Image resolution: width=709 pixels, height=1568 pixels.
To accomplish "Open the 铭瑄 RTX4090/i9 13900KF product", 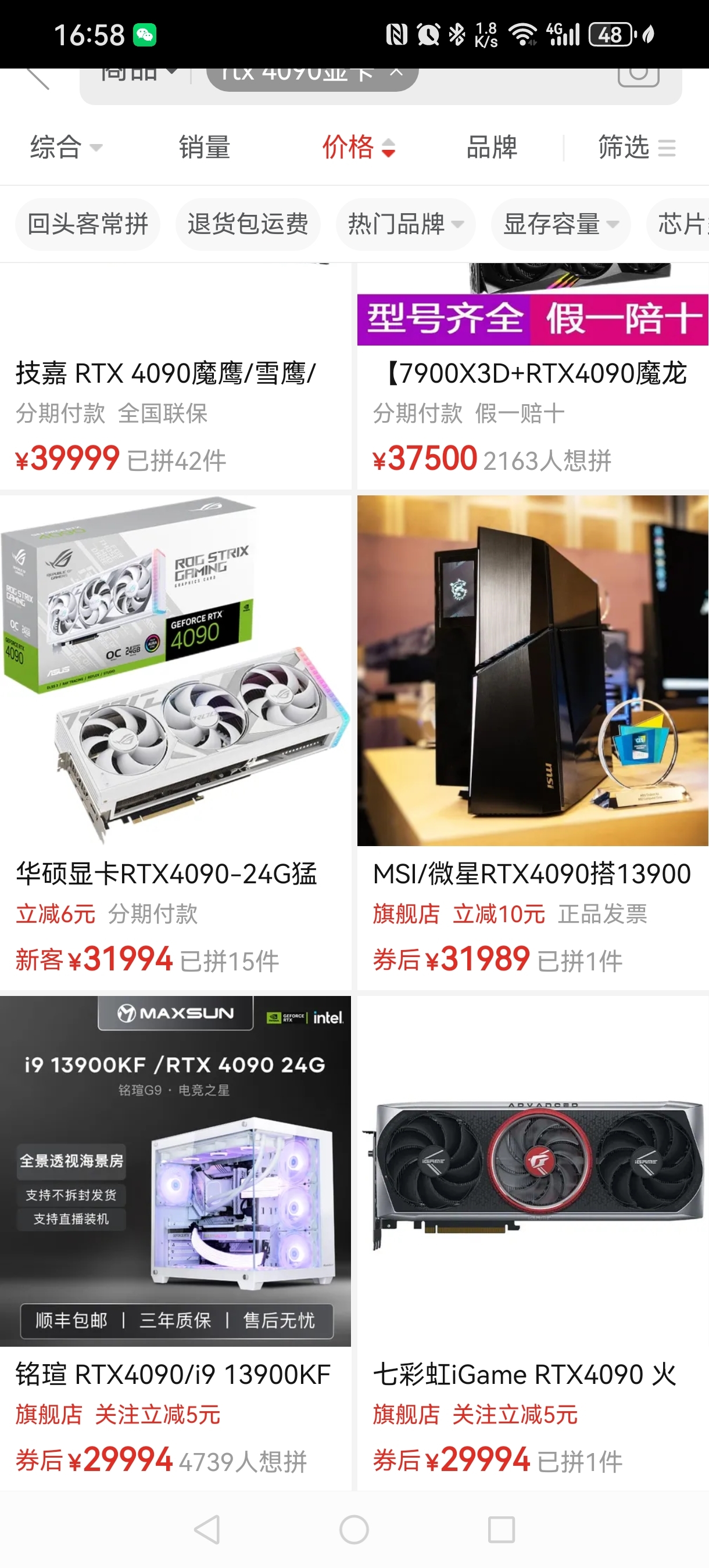I will tap(176, 1236).
